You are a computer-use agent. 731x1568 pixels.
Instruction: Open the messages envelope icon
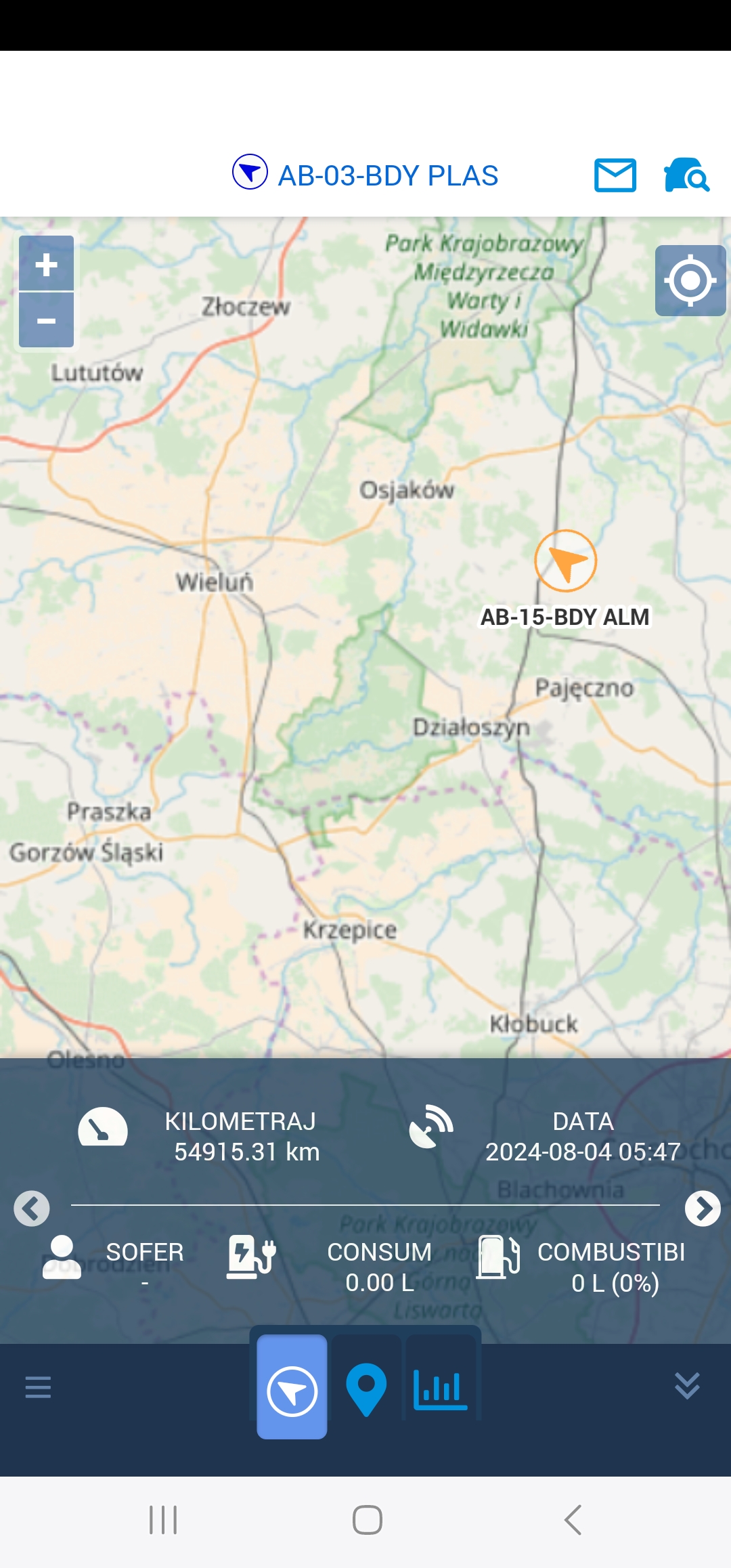pyautogui.click(x=615, y=175)
